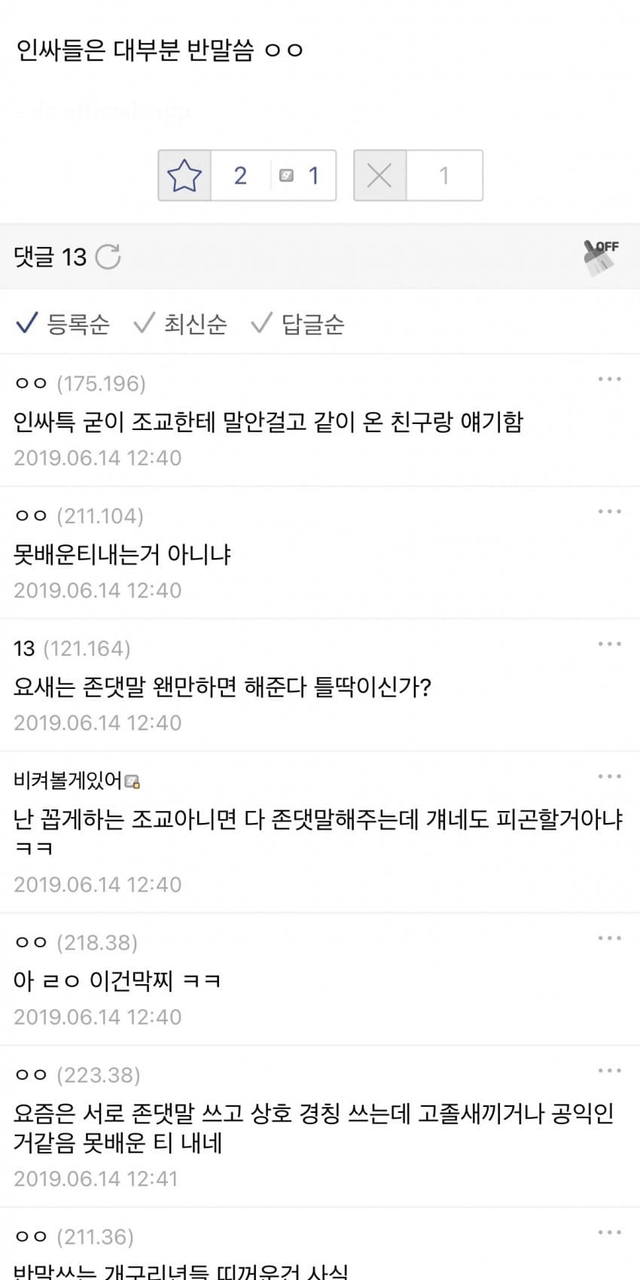Sort comments by 답글순
The height and width of the screenshot is (1280, 640).
(x=297, y=323)
